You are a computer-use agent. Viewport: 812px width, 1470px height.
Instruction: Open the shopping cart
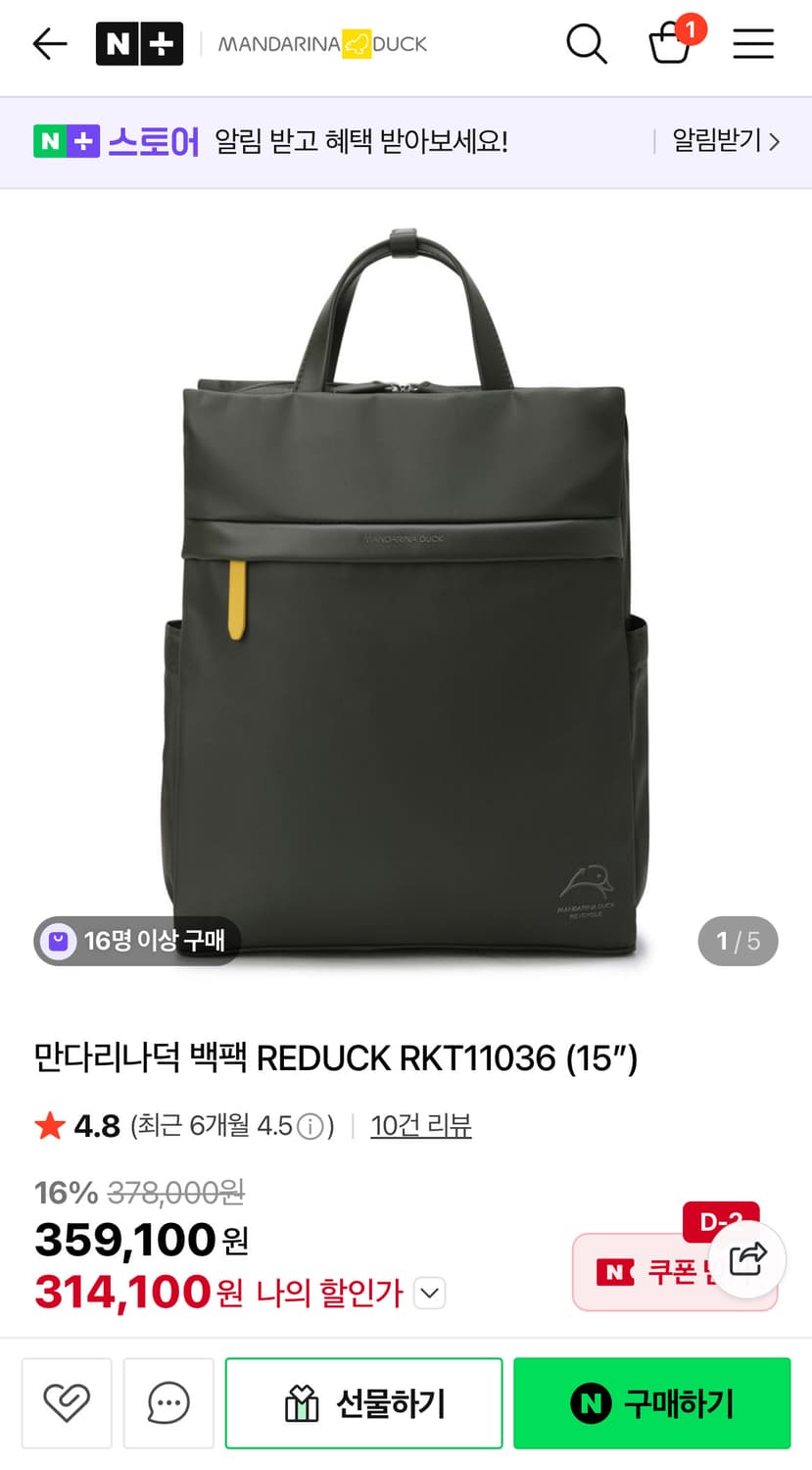672,44
